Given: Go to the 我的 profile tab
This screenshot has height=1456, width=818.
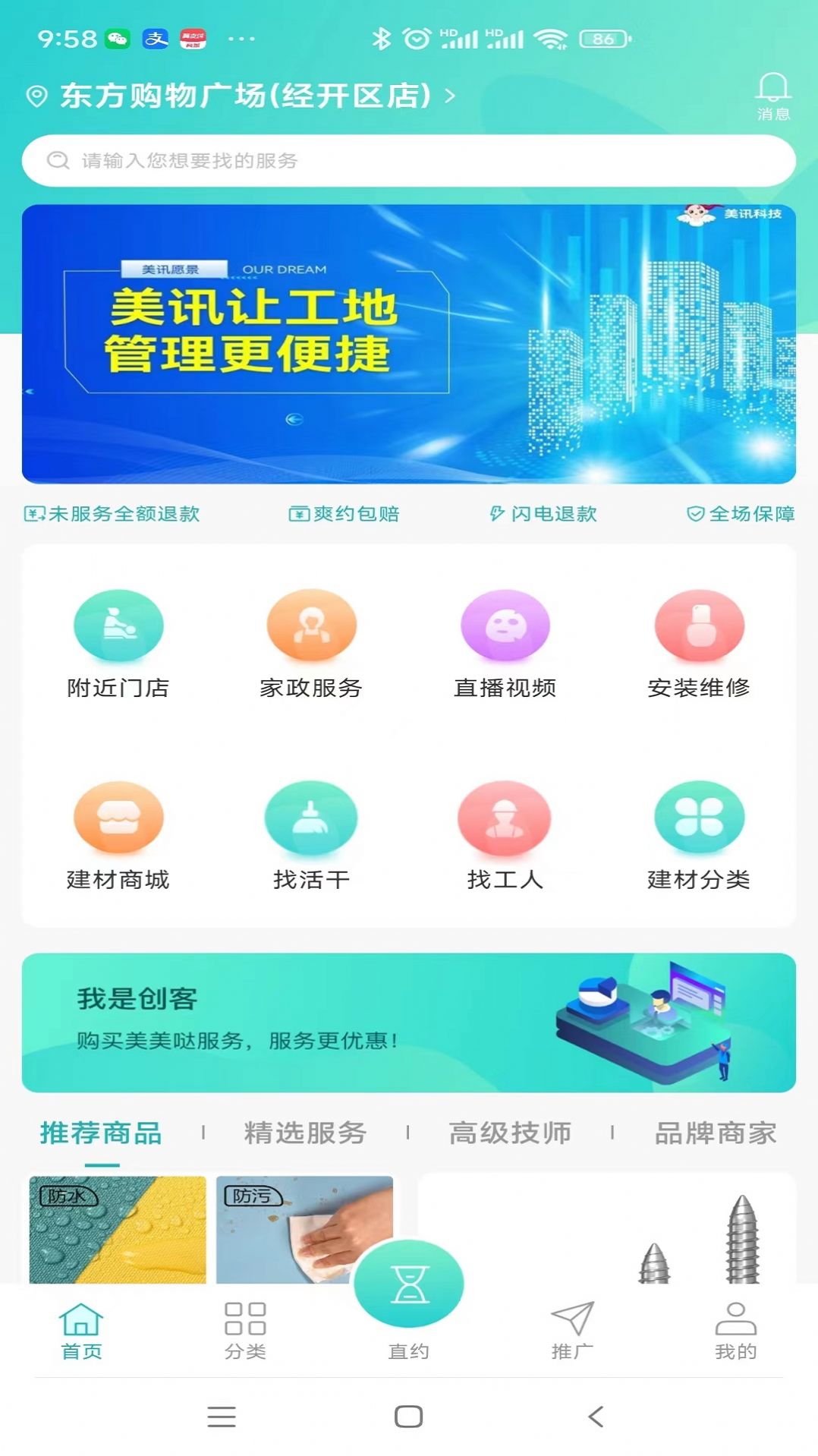Looking at the screenshot, I should (734, 1328).
